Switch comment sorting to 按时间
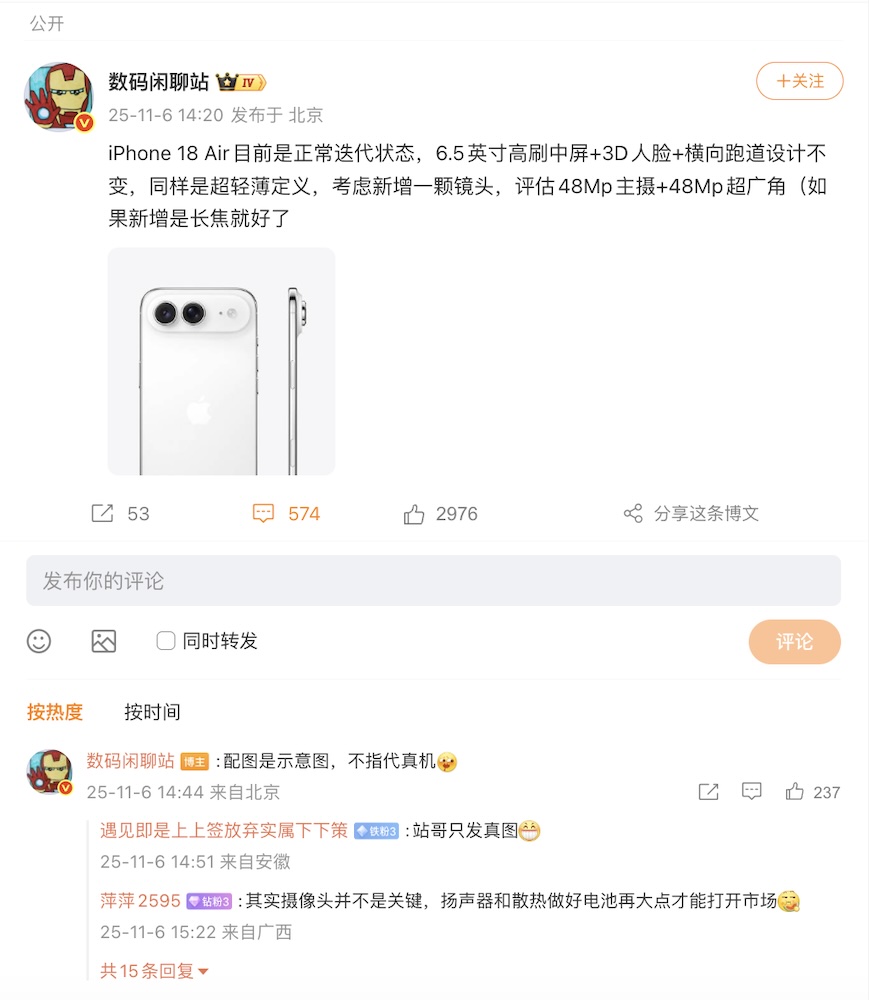 (152, 712)
